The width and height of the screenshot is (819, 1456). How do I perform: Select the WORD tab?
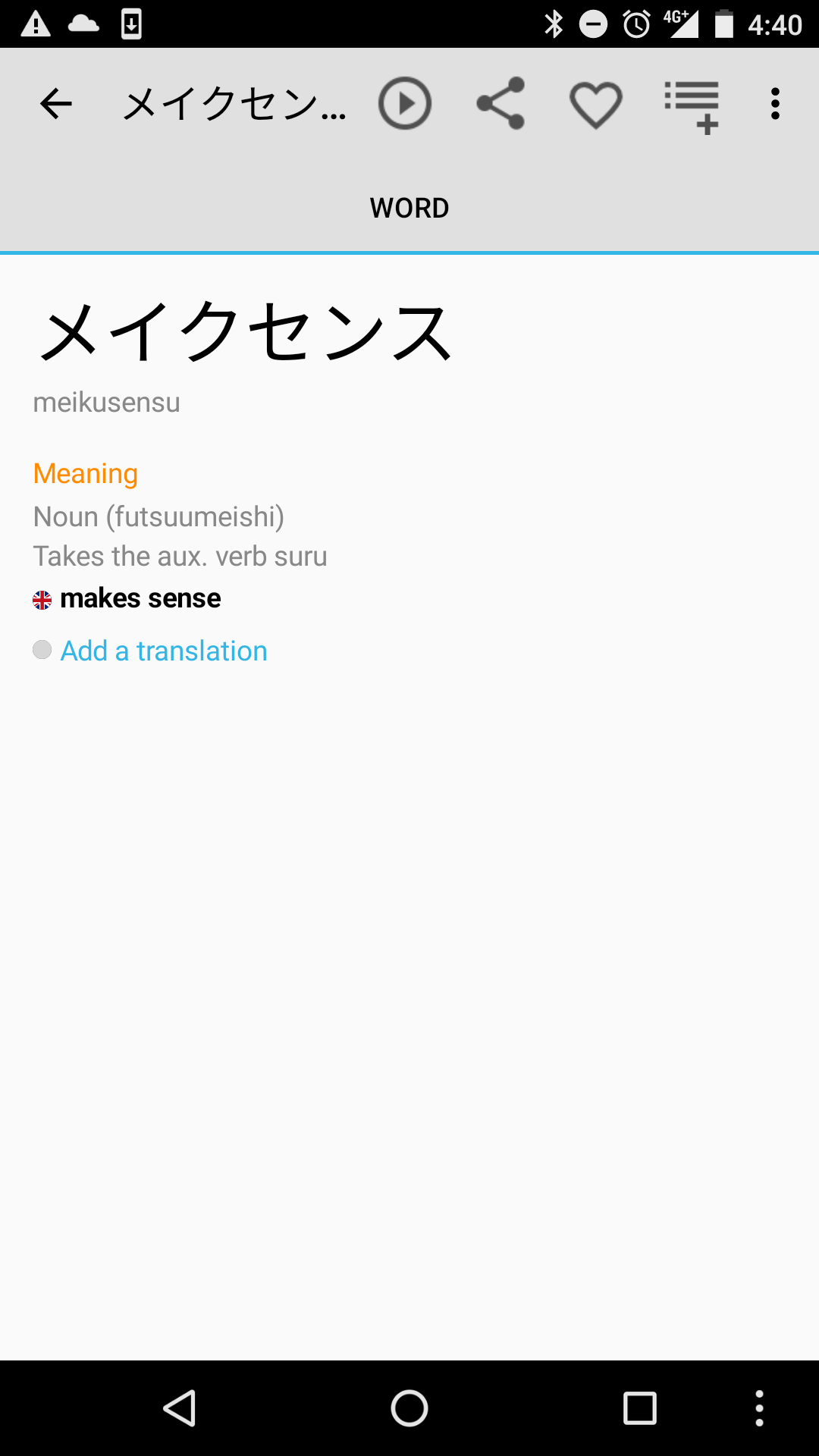pyautogui.click(x=409, y=208)
